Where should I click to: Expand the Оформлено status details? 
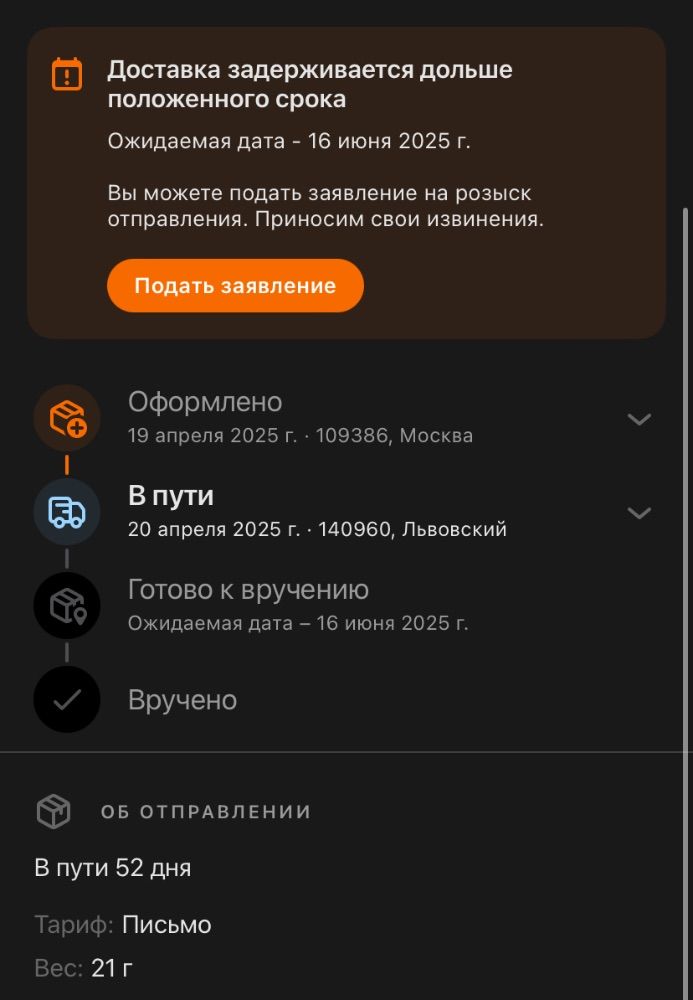(639, 419)
